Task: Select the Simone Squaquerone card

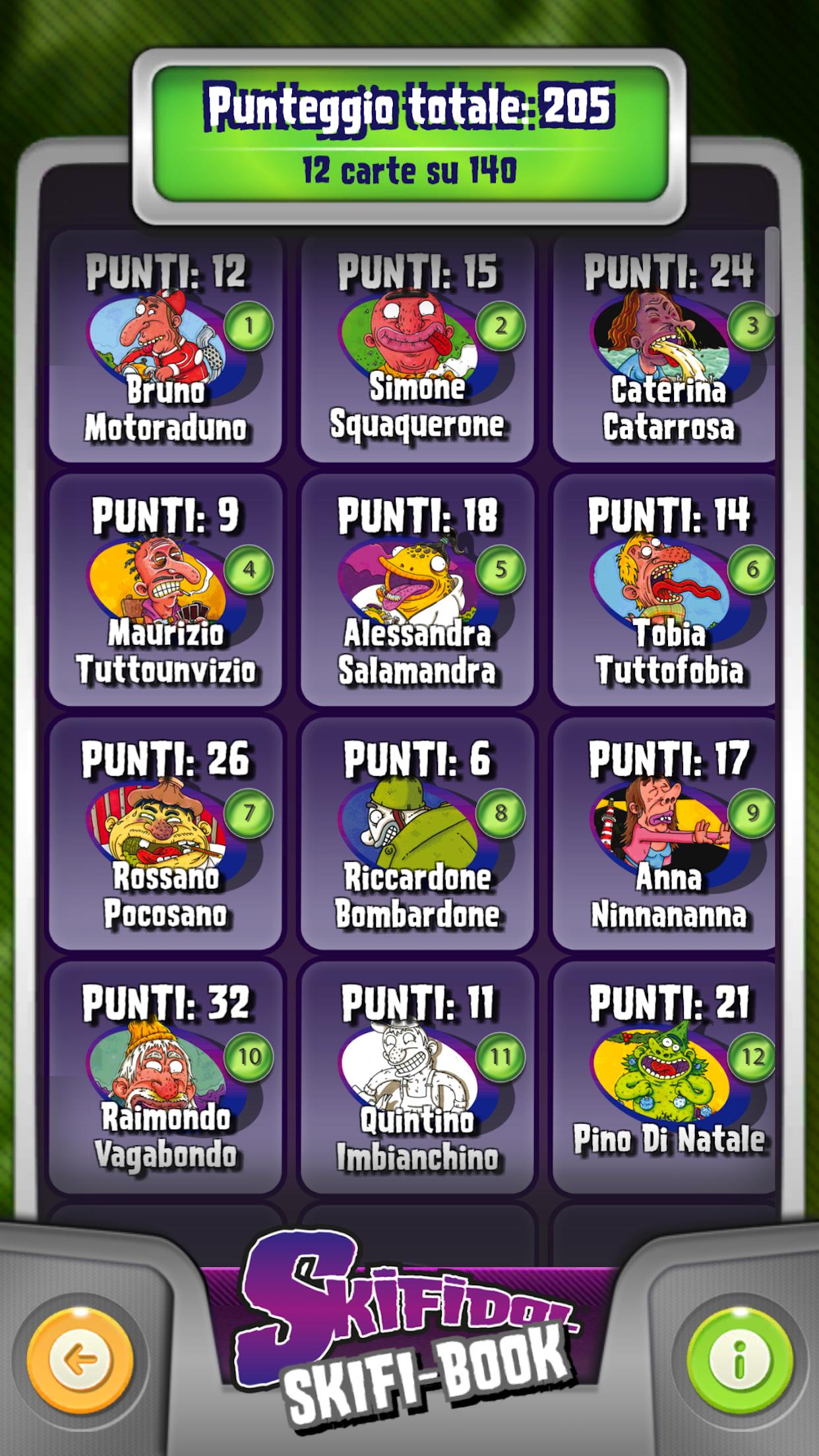Action: pyautogui.click(x=417, y=347)
